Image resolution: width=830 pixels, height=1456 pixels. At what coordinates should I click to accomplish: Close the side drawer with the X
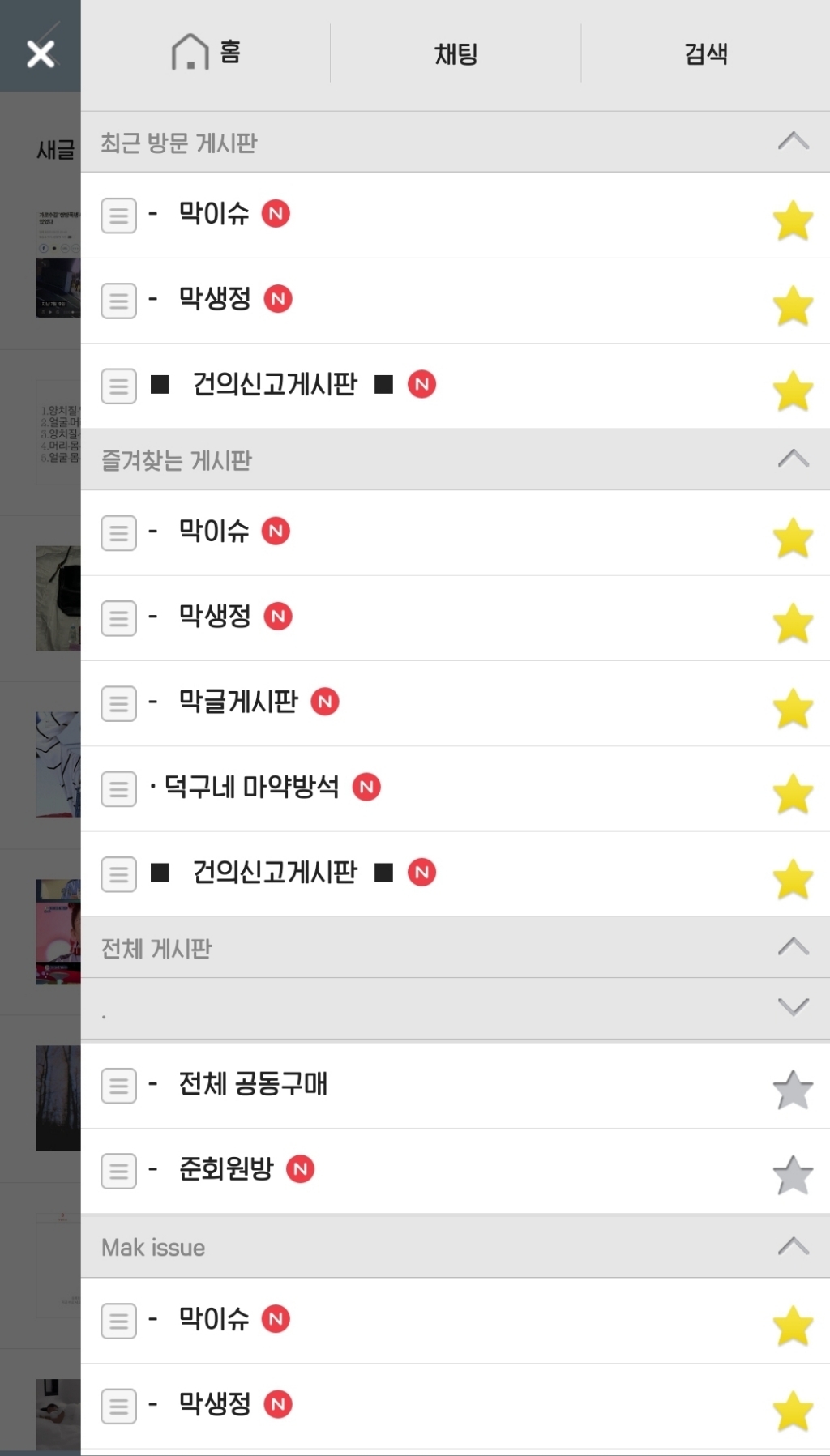(40, 53)
